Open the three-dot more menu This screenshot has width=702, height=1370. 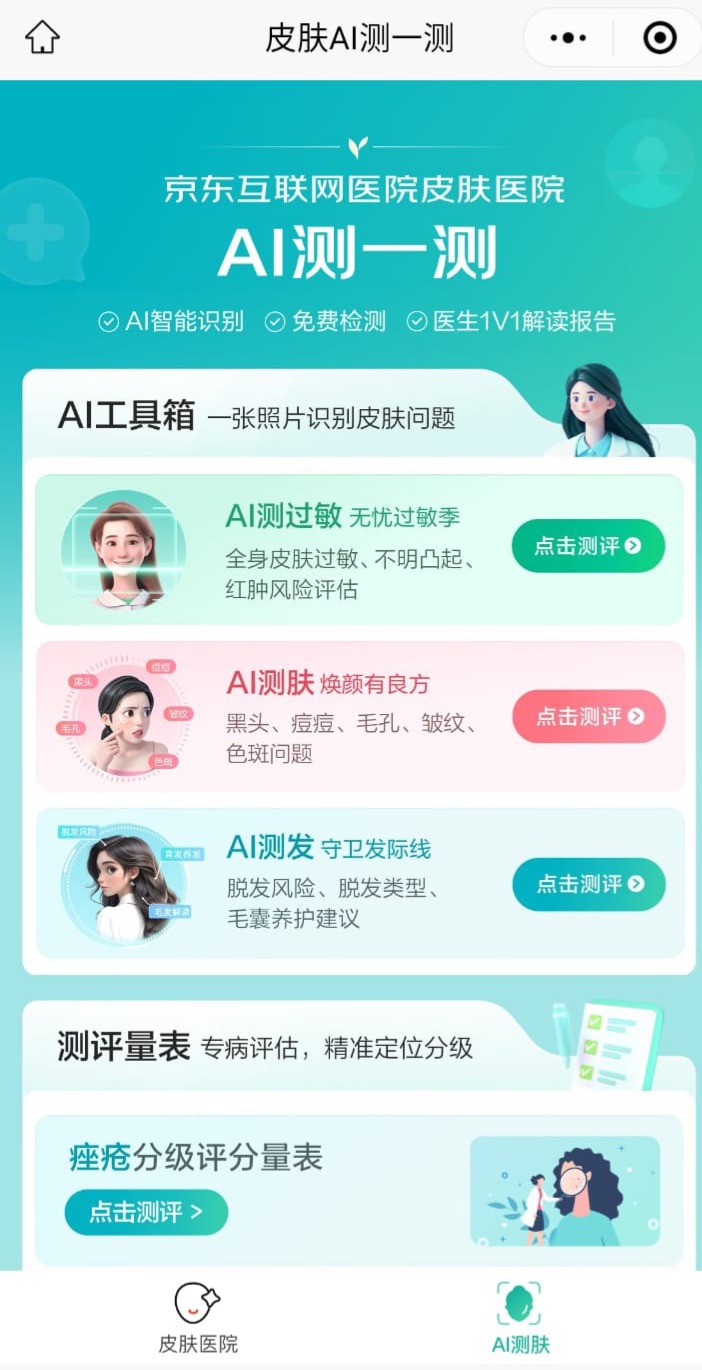tap(568, 38)
